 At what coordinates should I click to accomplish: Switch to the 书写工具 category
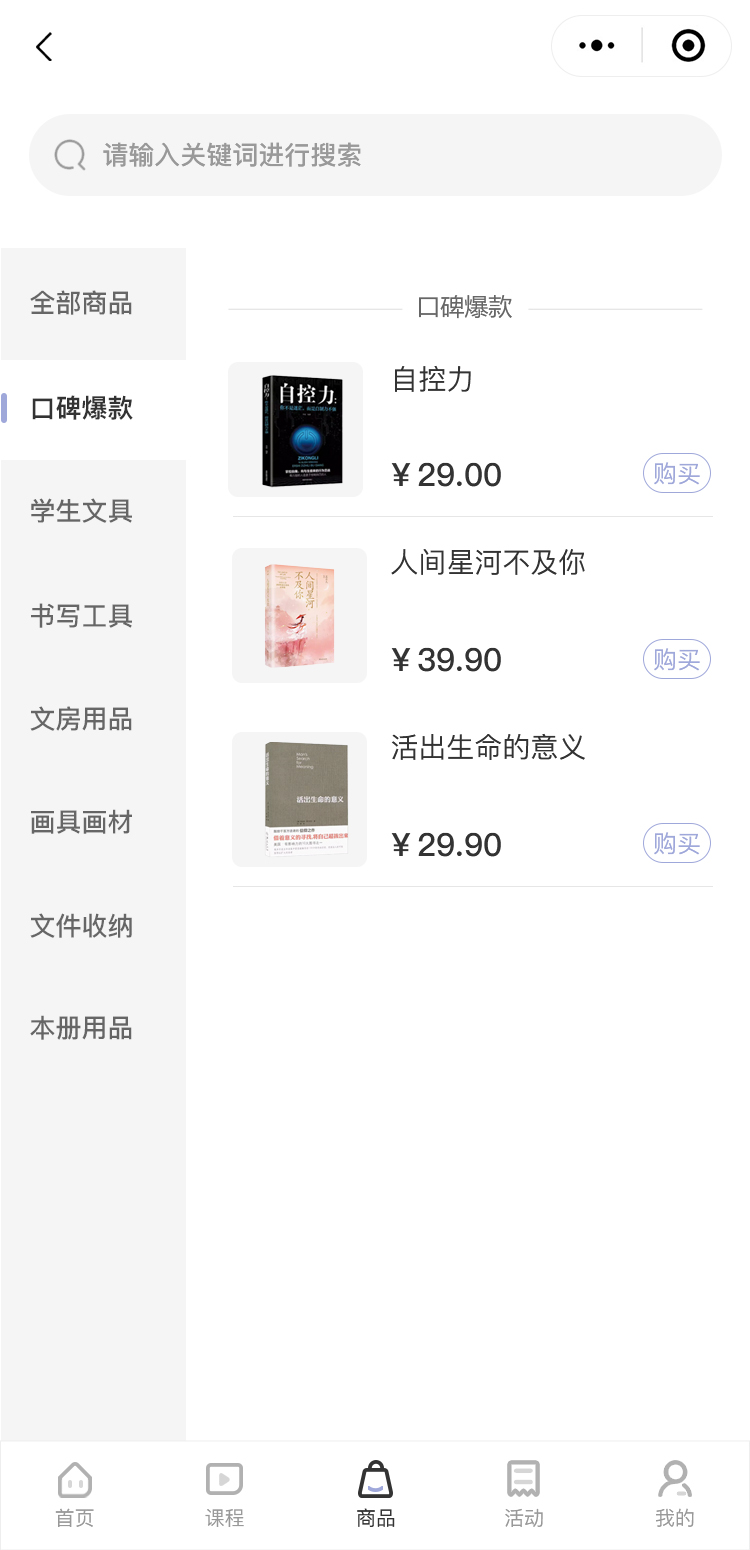click(x=82, y=616)
